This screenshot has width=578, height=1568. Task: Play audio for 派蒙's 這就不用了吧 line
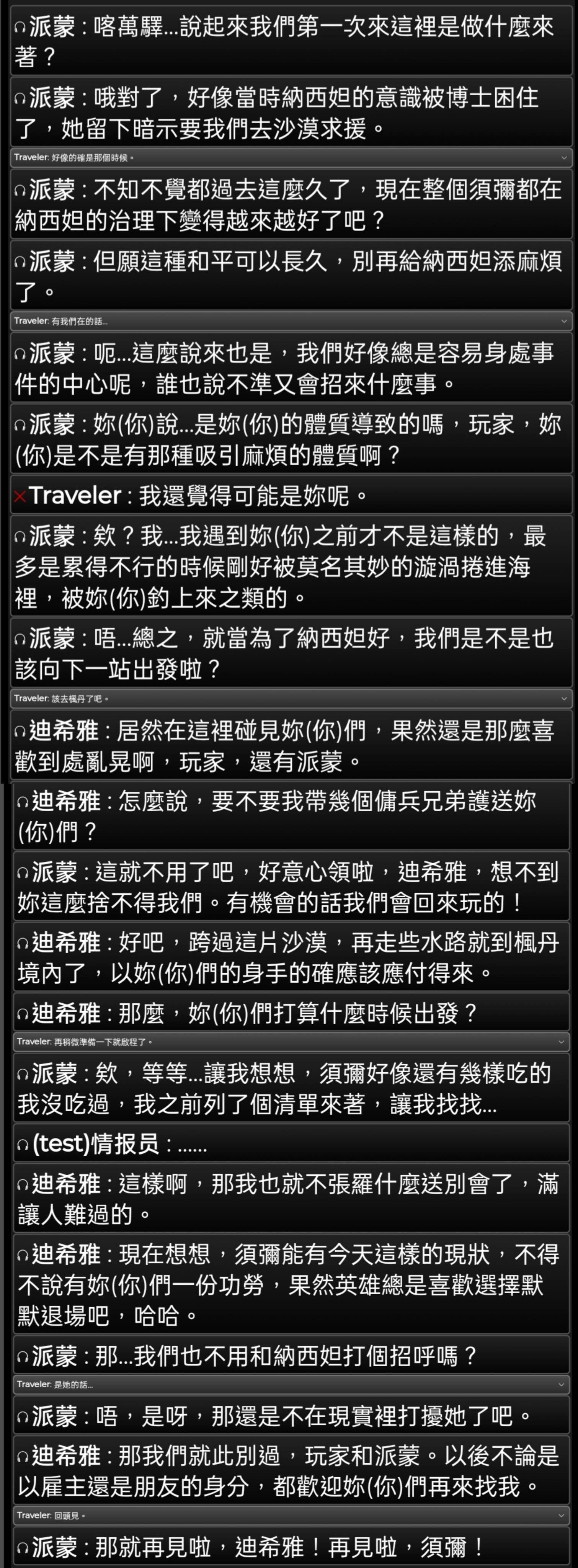[x=23, y=874]
